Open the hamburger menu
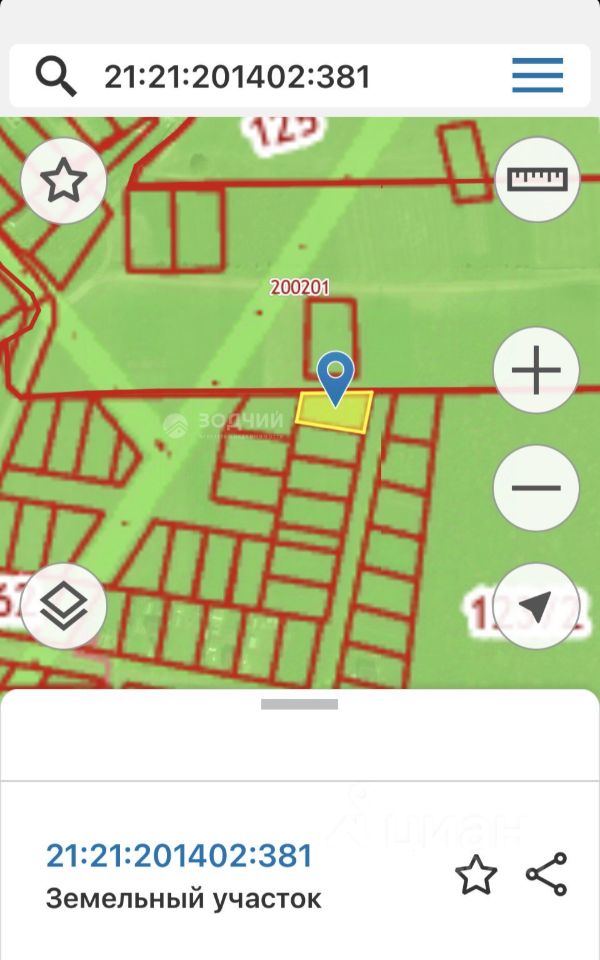 (x=537, y=75)
